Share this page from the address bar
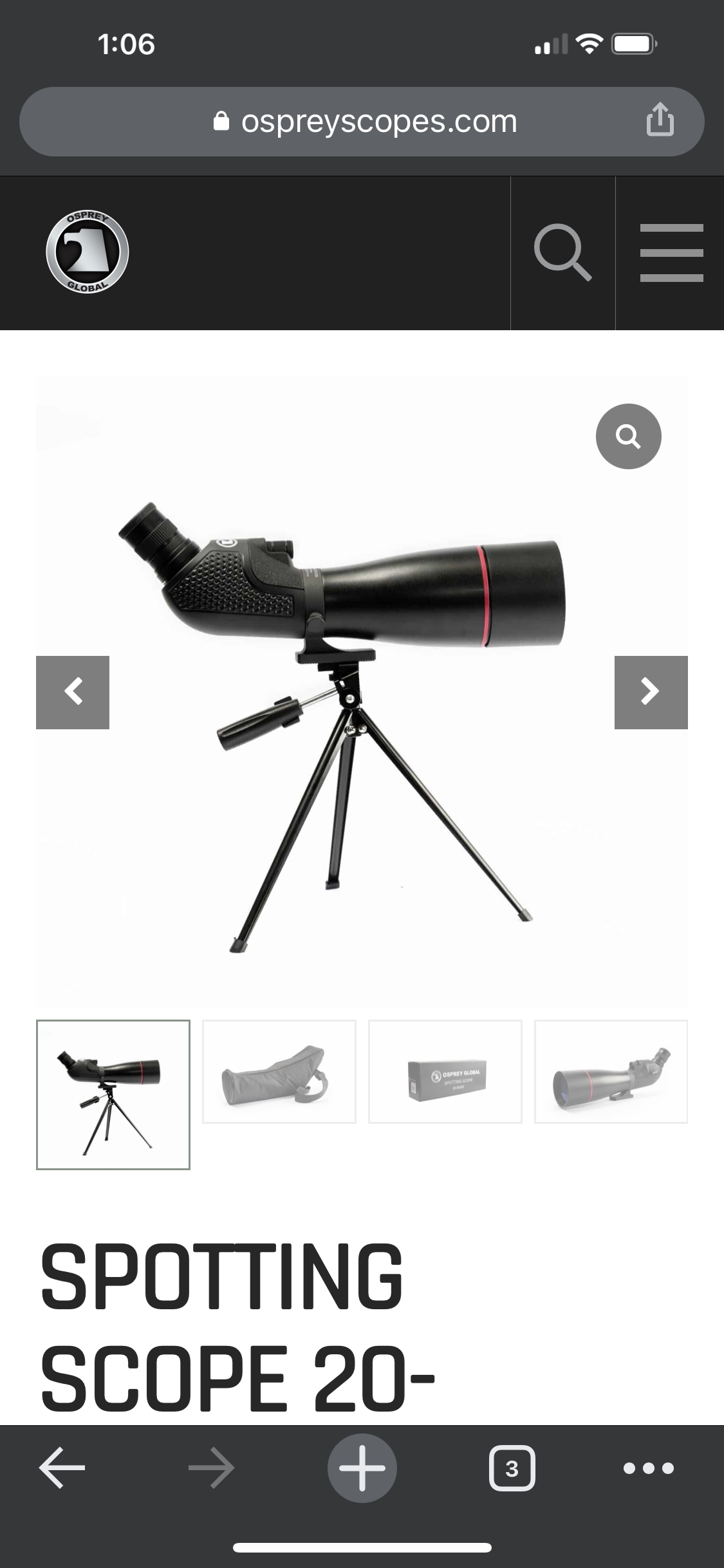 (x=660, y=120)
